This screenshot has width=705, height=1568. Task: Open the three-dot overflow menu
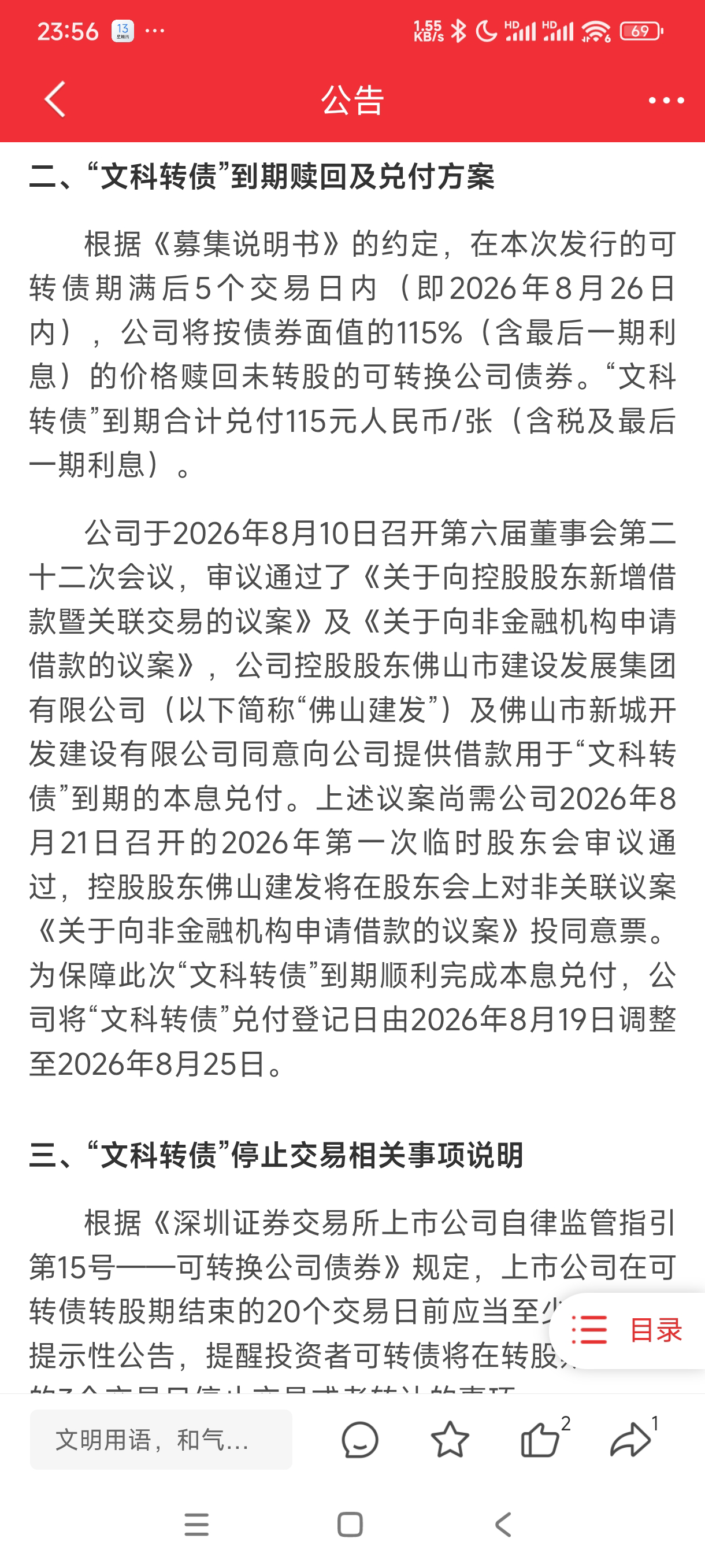(666, 101)
